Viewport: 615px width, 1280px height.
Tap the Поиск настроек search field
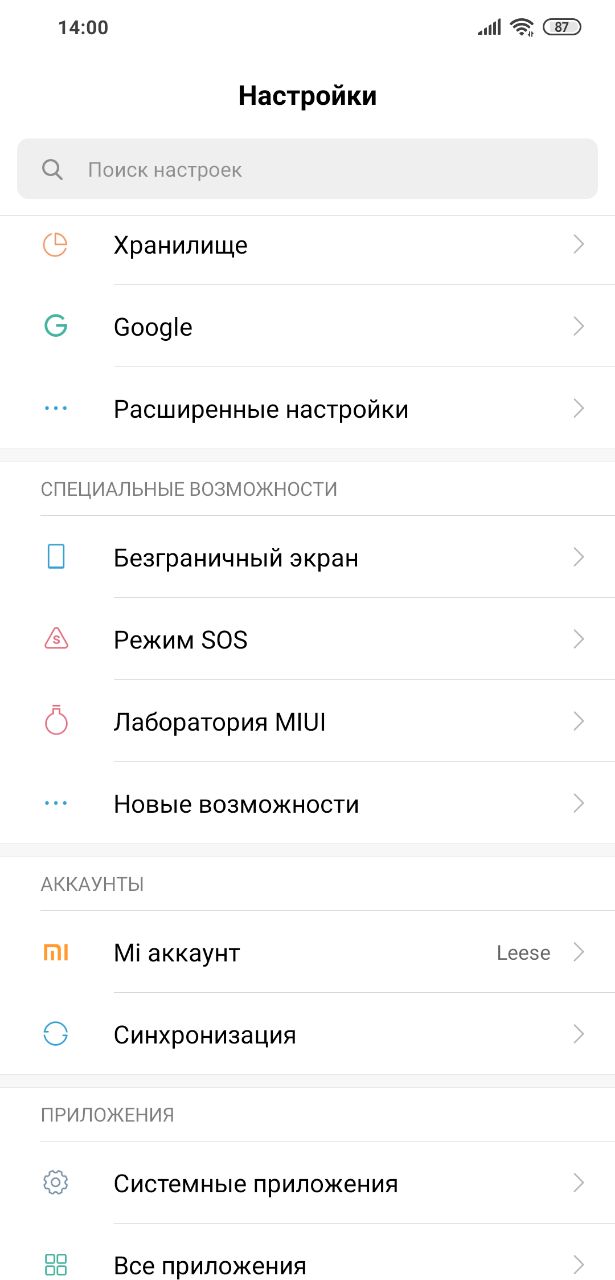[x=307, y=170]
